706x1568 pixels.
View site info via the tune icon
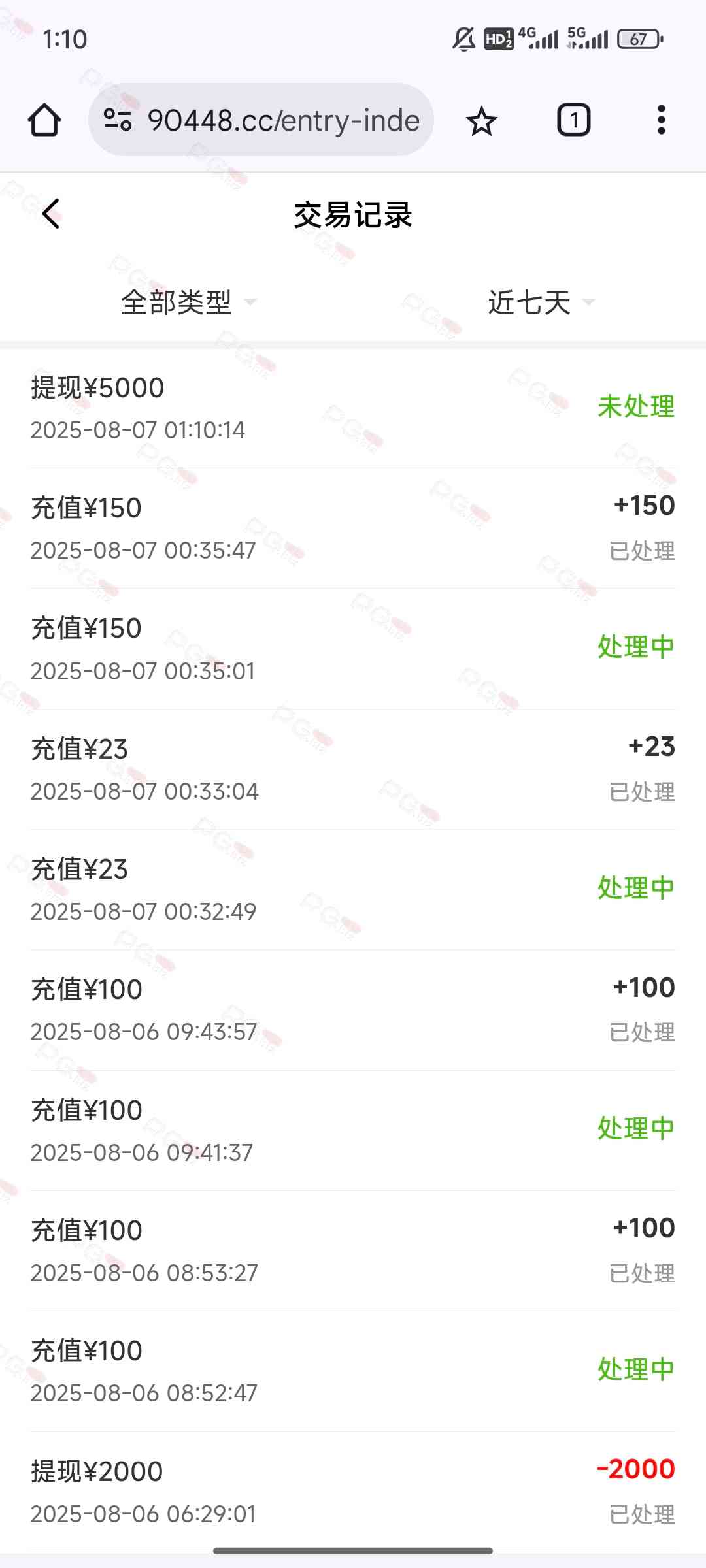[118, 120]
